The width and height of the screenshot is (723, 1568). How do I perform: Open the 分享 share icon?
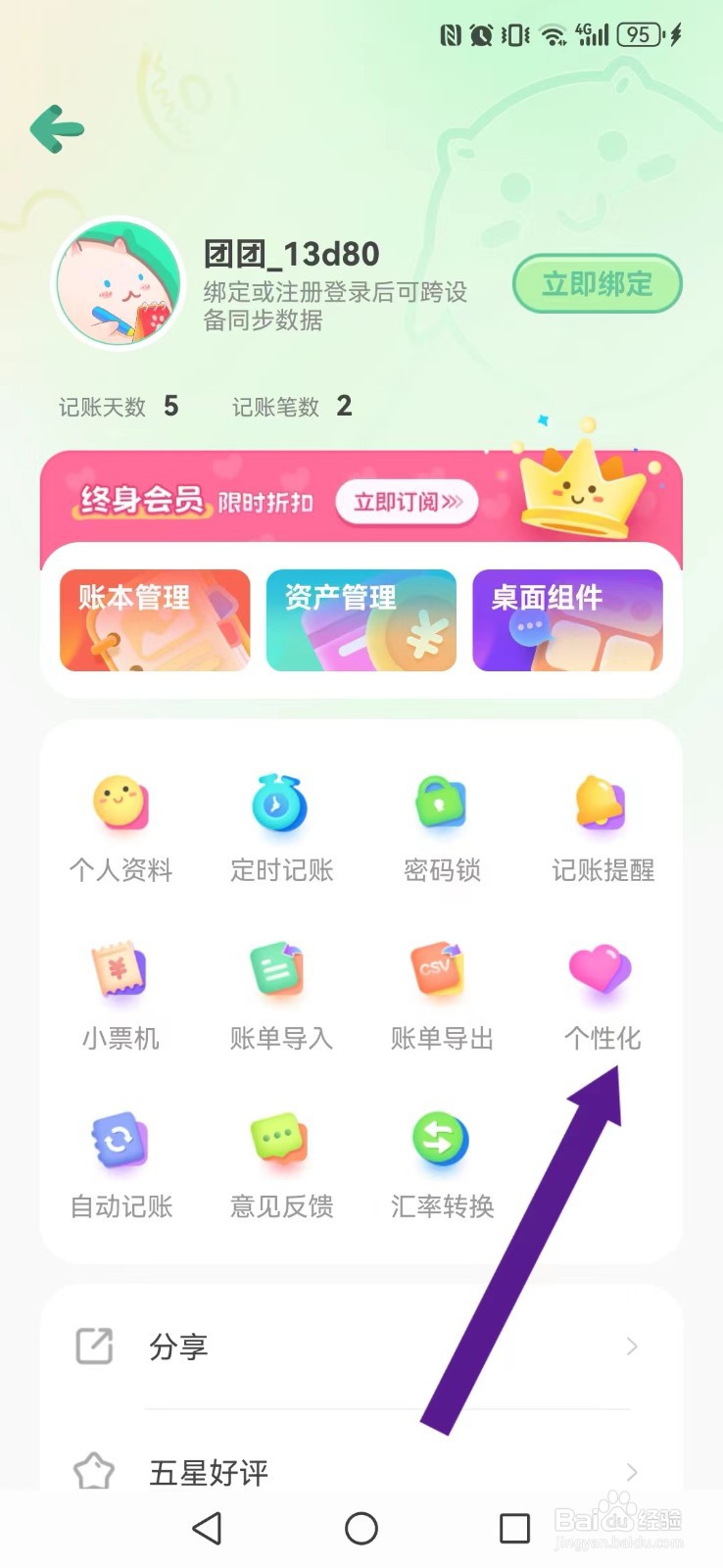pos(93,1347)
